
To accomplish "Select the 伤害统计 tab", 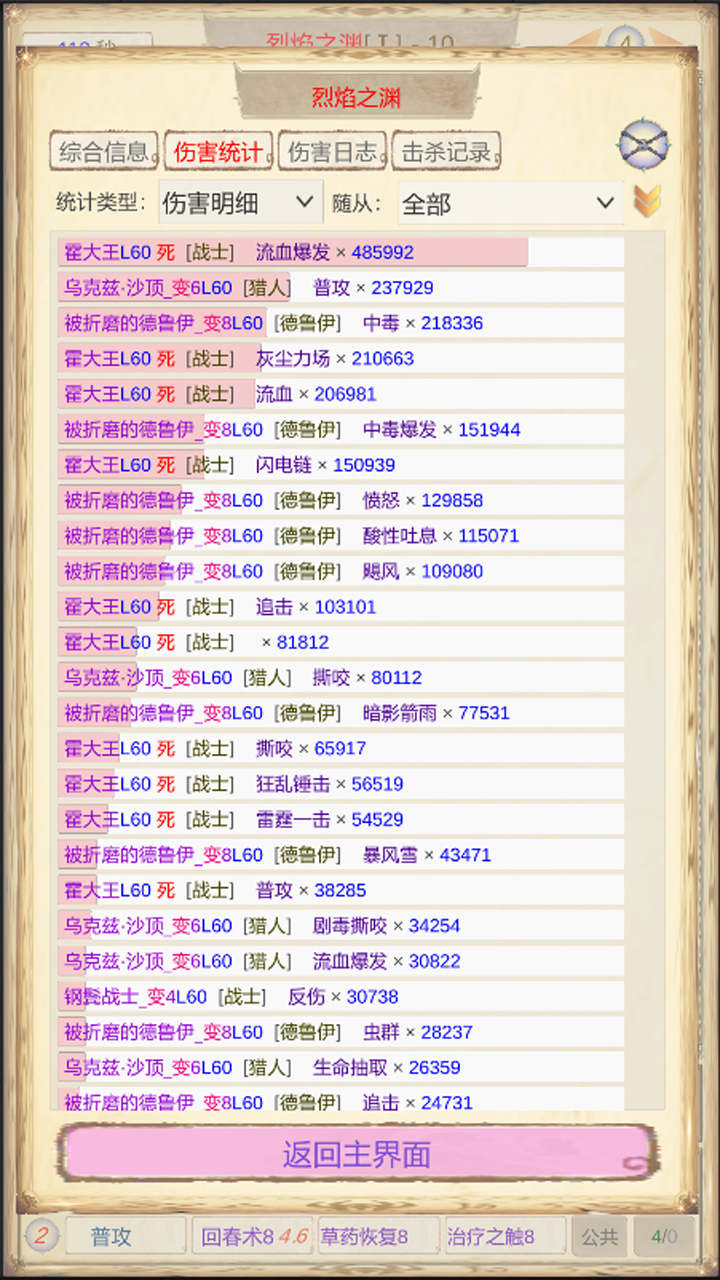I will pos(218,152).
